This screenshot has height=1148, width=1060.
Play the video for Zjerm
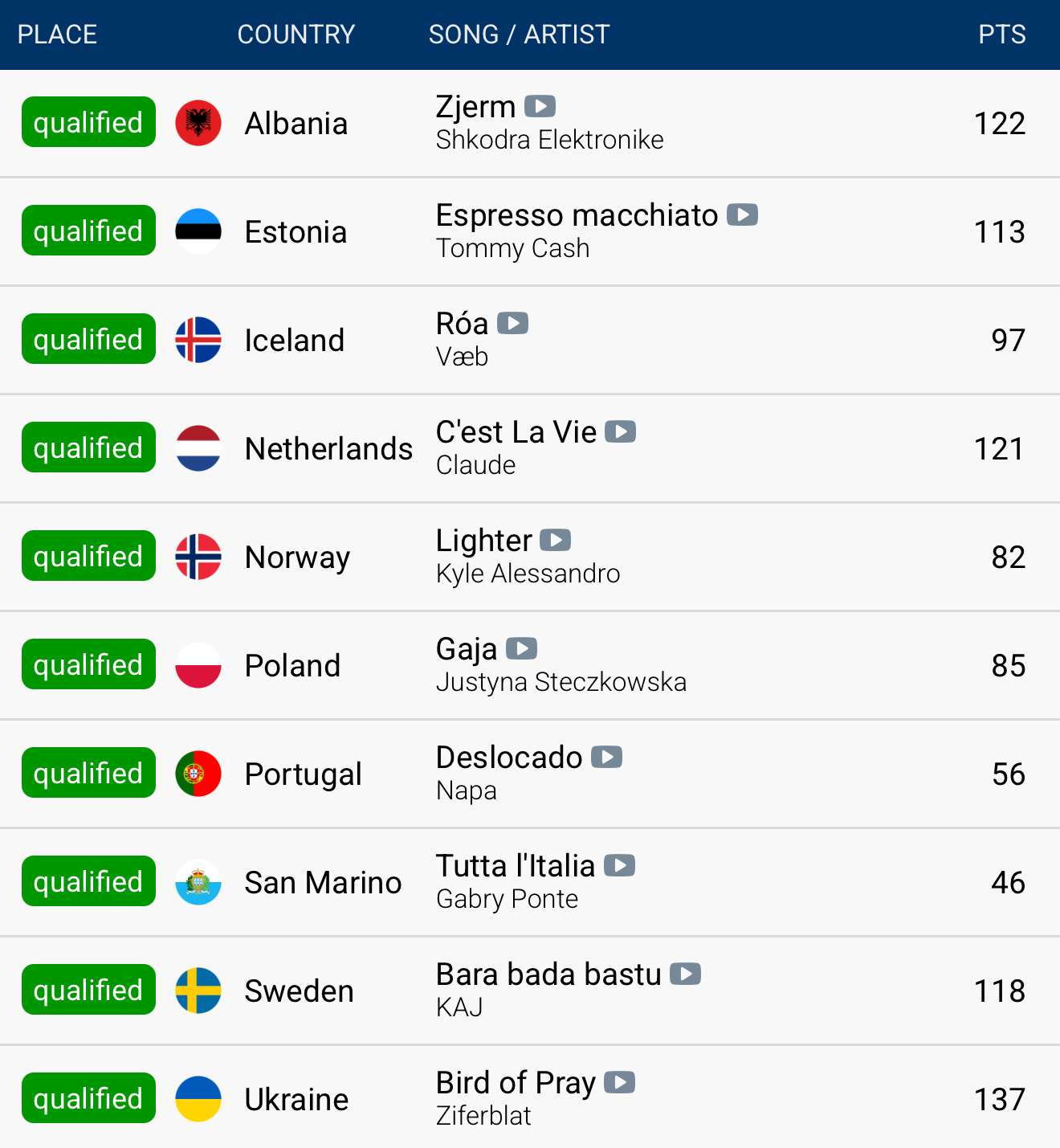540,106
